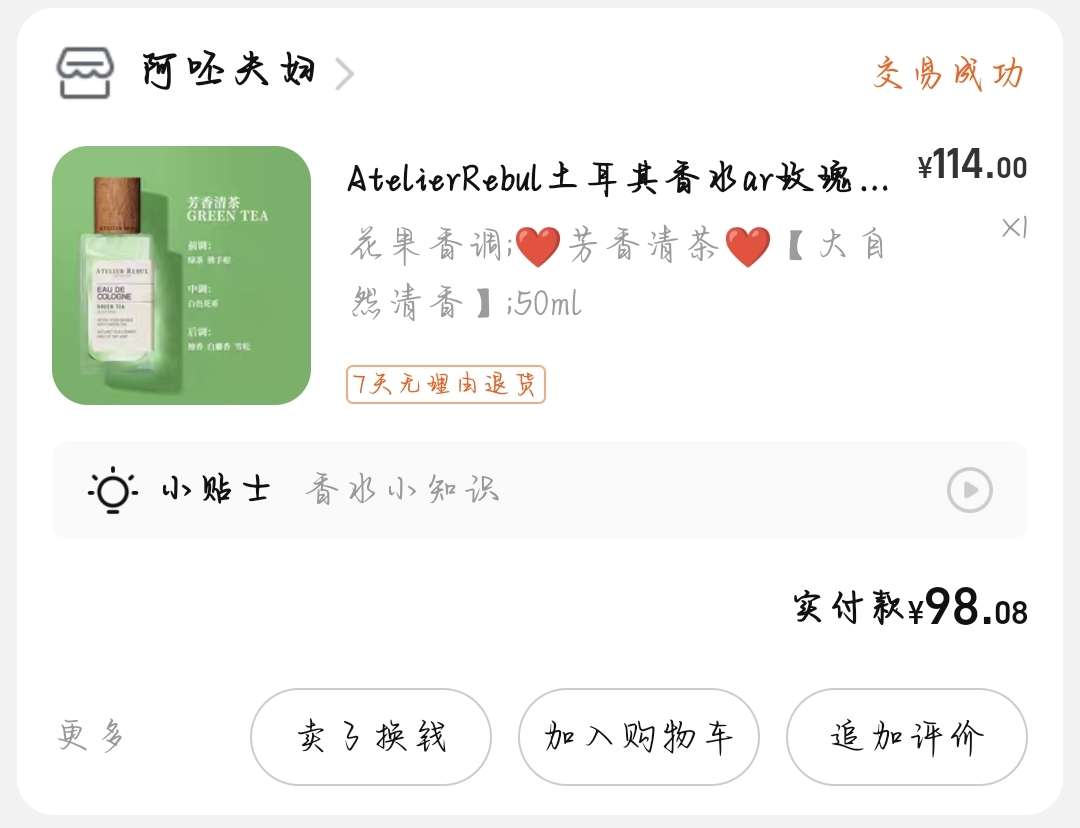Tap the 卖了换钱 button

pyautogui.click(x=371, y=737)
